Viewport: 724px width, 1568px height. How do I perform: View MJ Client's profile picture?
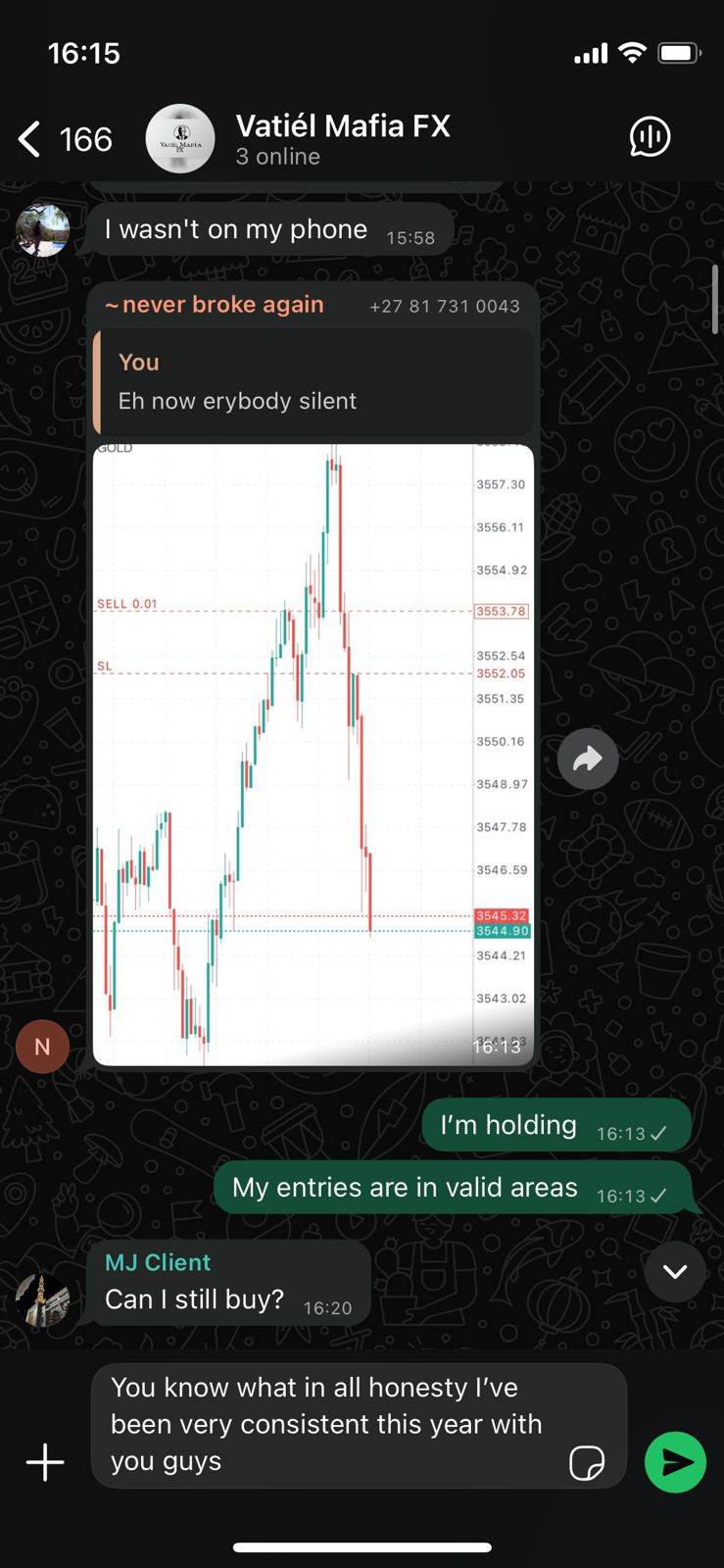[43, 1299]
